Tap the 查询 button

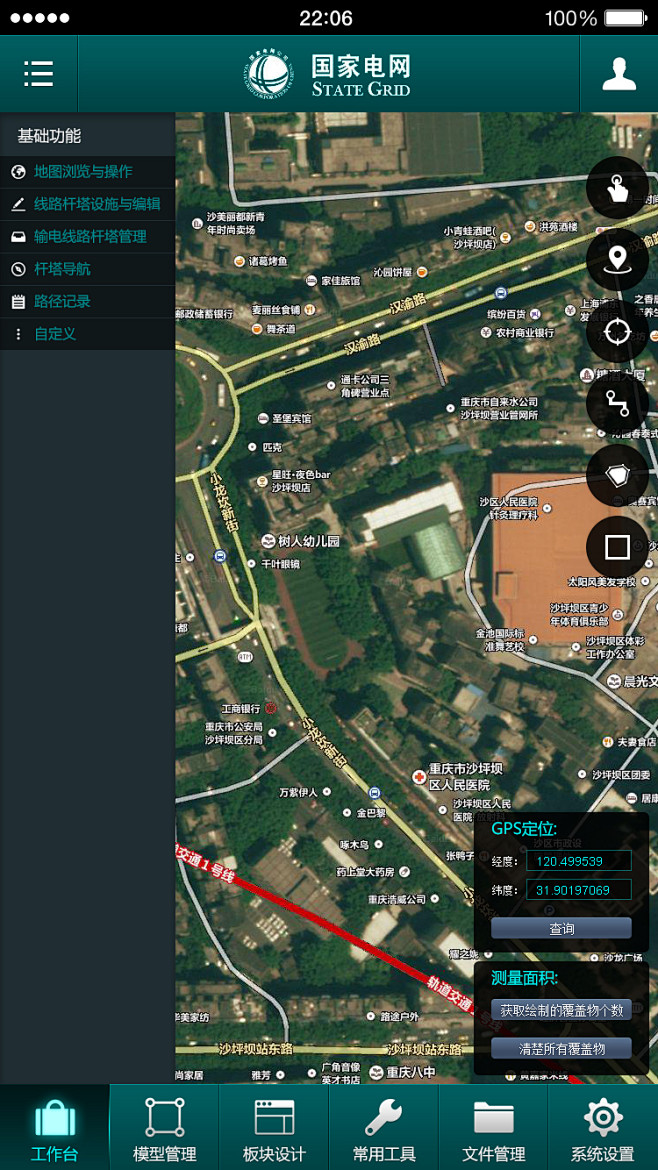[561, 929]
